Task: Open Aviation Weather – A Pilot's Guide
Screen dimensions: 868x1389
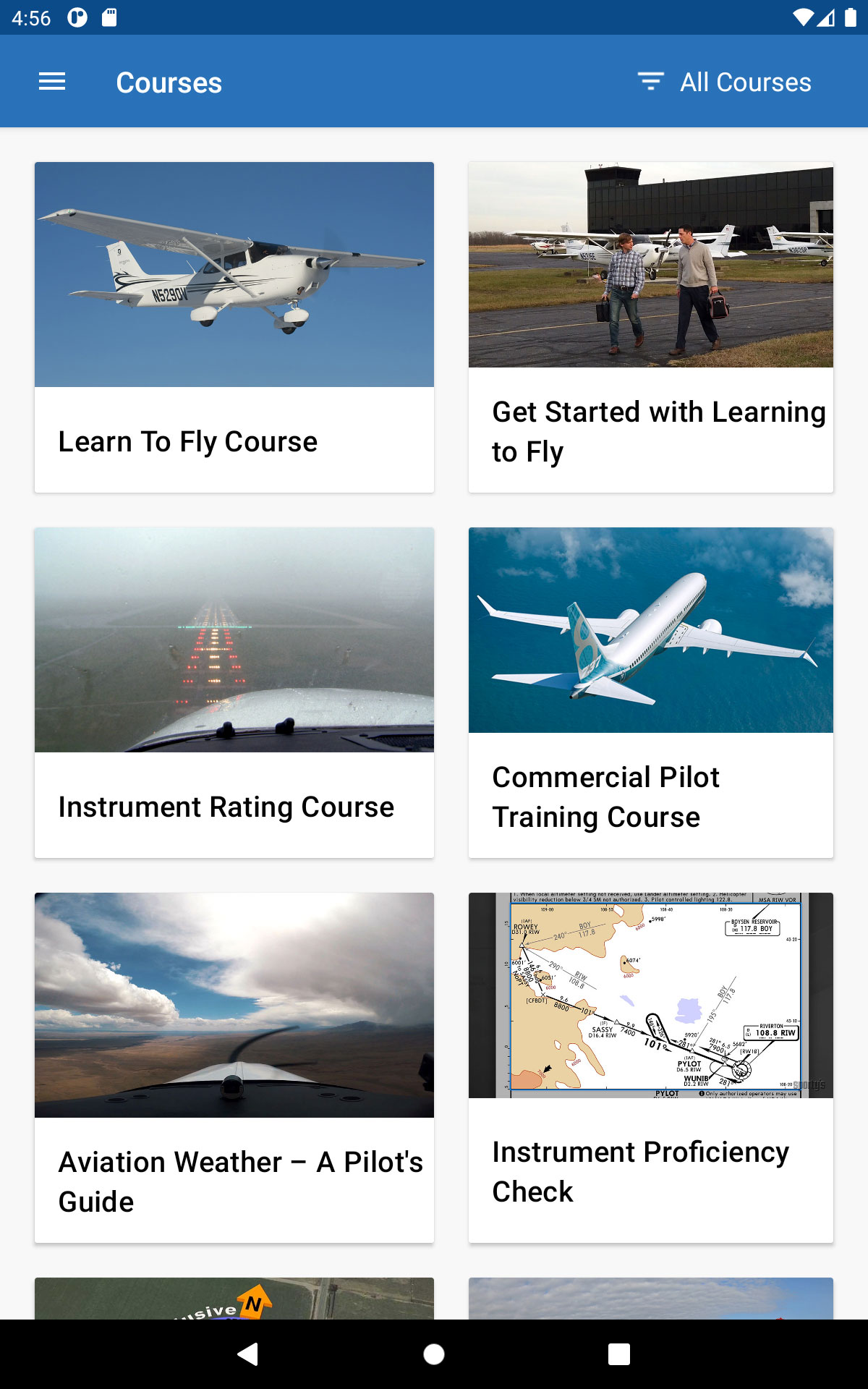Action: click(234, 1063)
